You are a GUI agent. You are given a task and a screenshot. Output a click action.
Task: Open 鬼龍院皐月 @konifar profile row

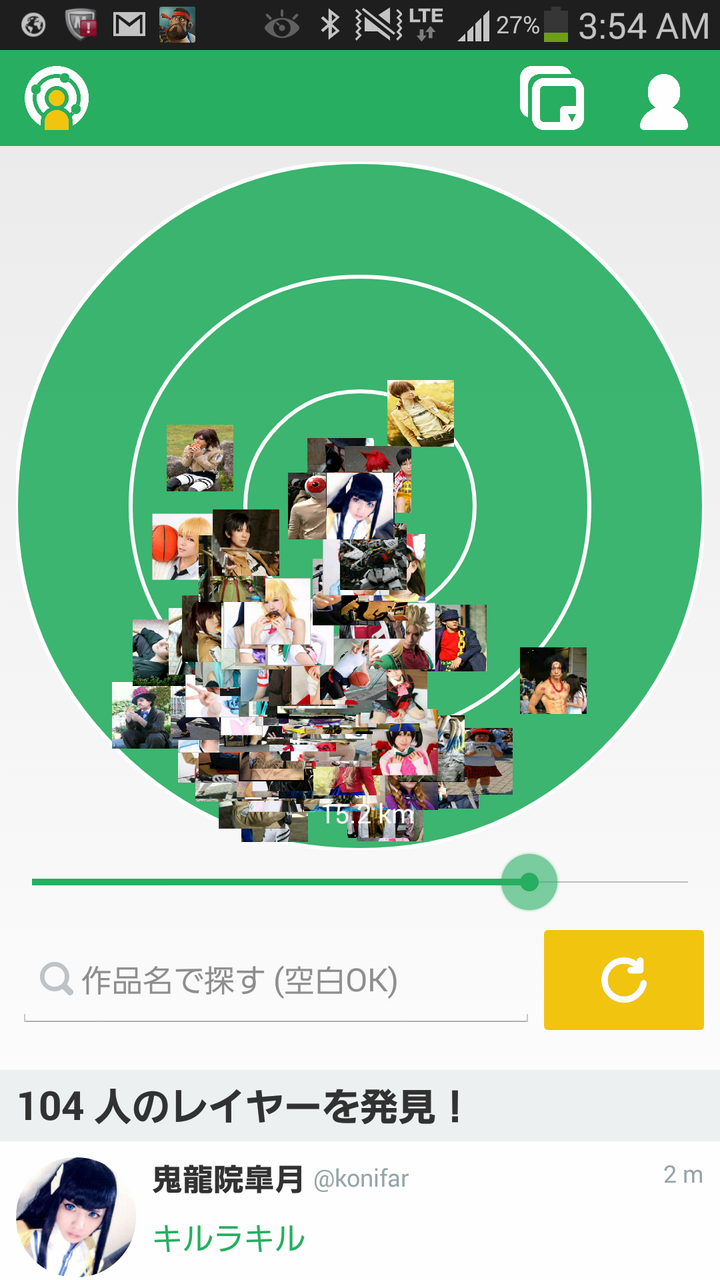360,1210
